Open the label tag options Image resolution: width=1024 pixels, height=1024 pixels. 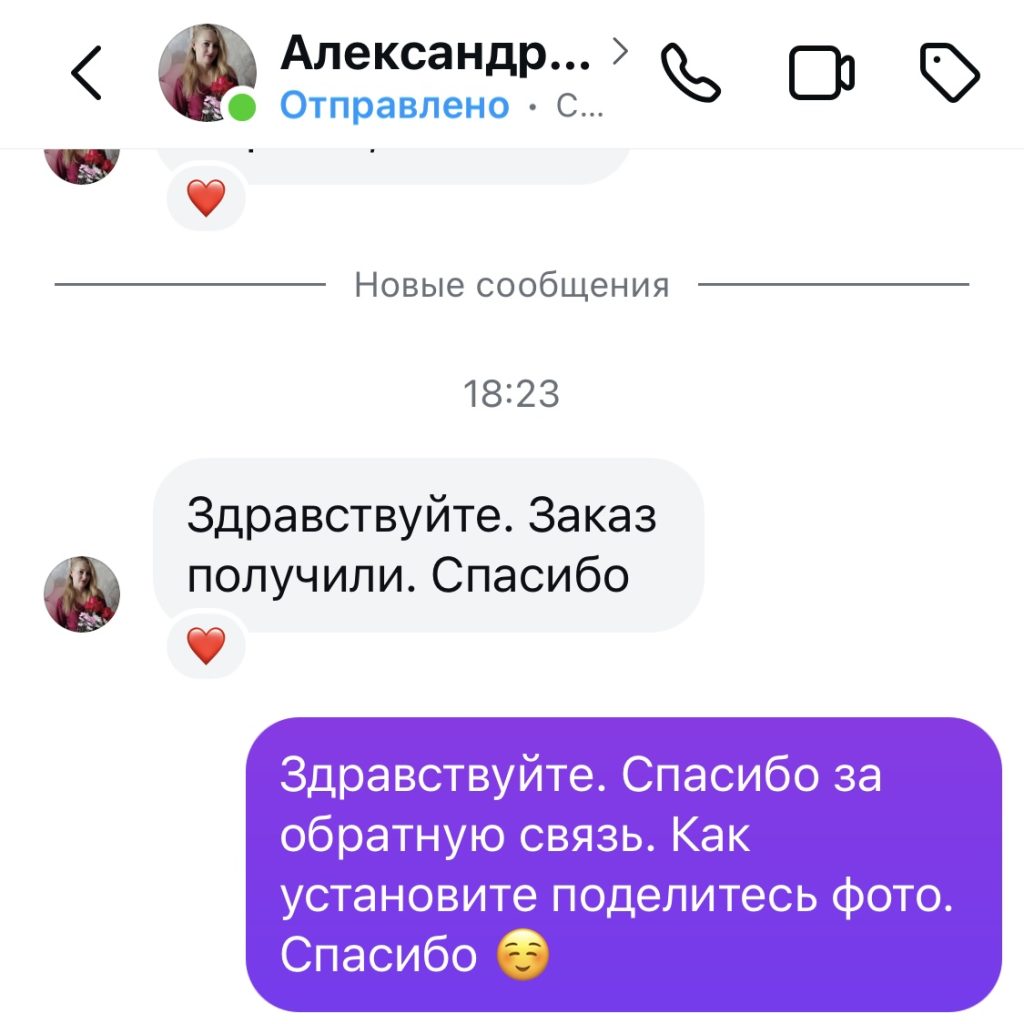coord(948,74)
